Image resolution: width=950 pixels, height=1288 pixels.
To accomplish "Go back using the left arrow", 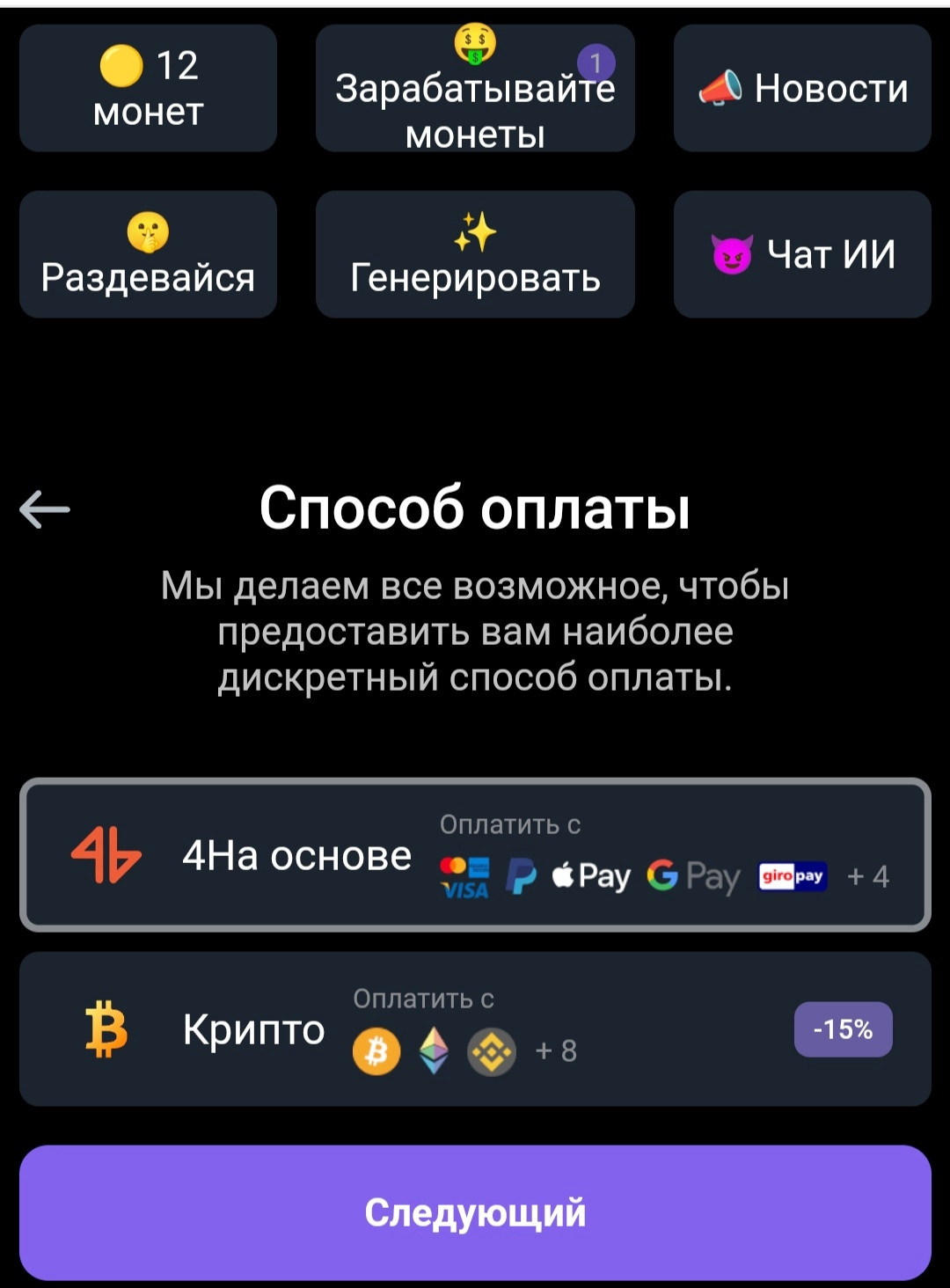I will [x=45, y=509].
